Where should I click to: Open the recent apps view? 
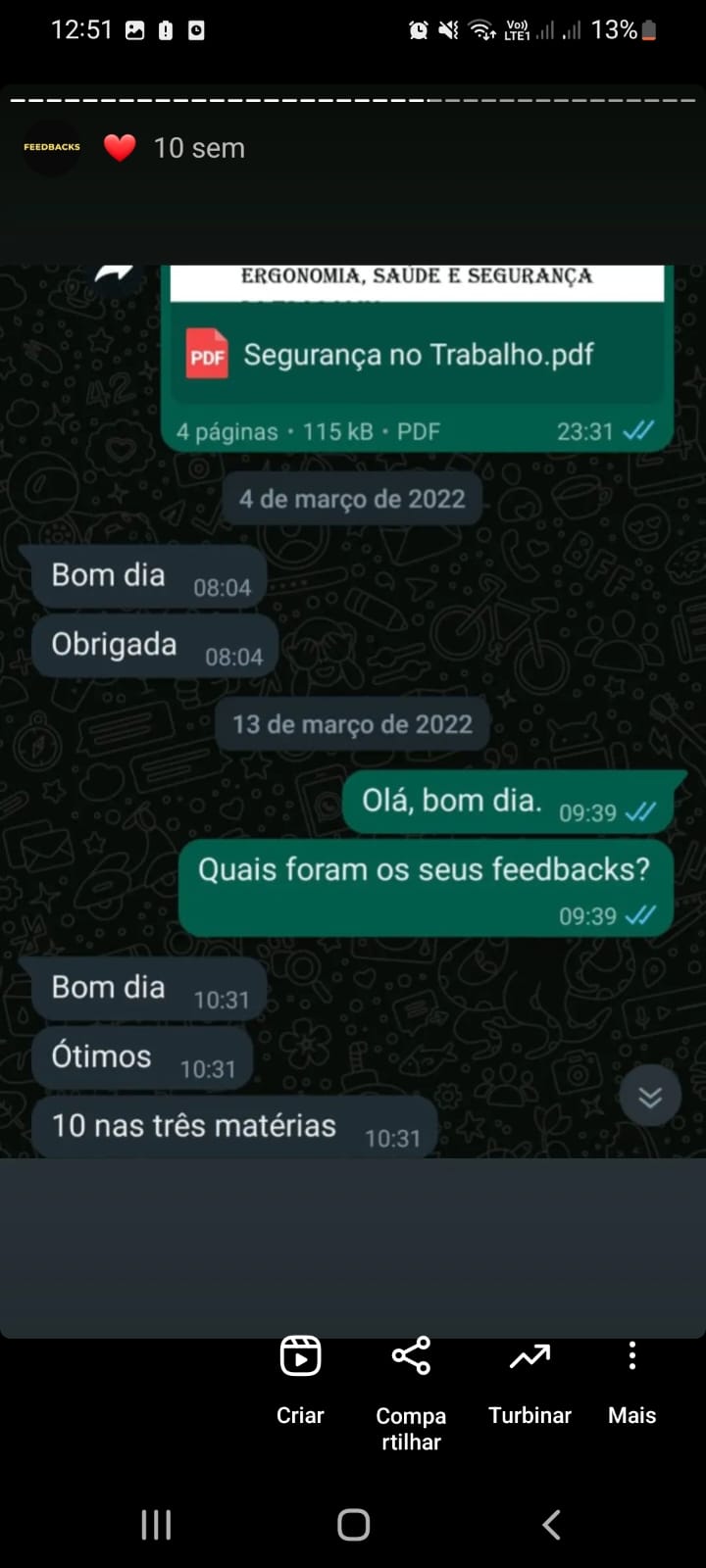click(x=156, y=1525)
